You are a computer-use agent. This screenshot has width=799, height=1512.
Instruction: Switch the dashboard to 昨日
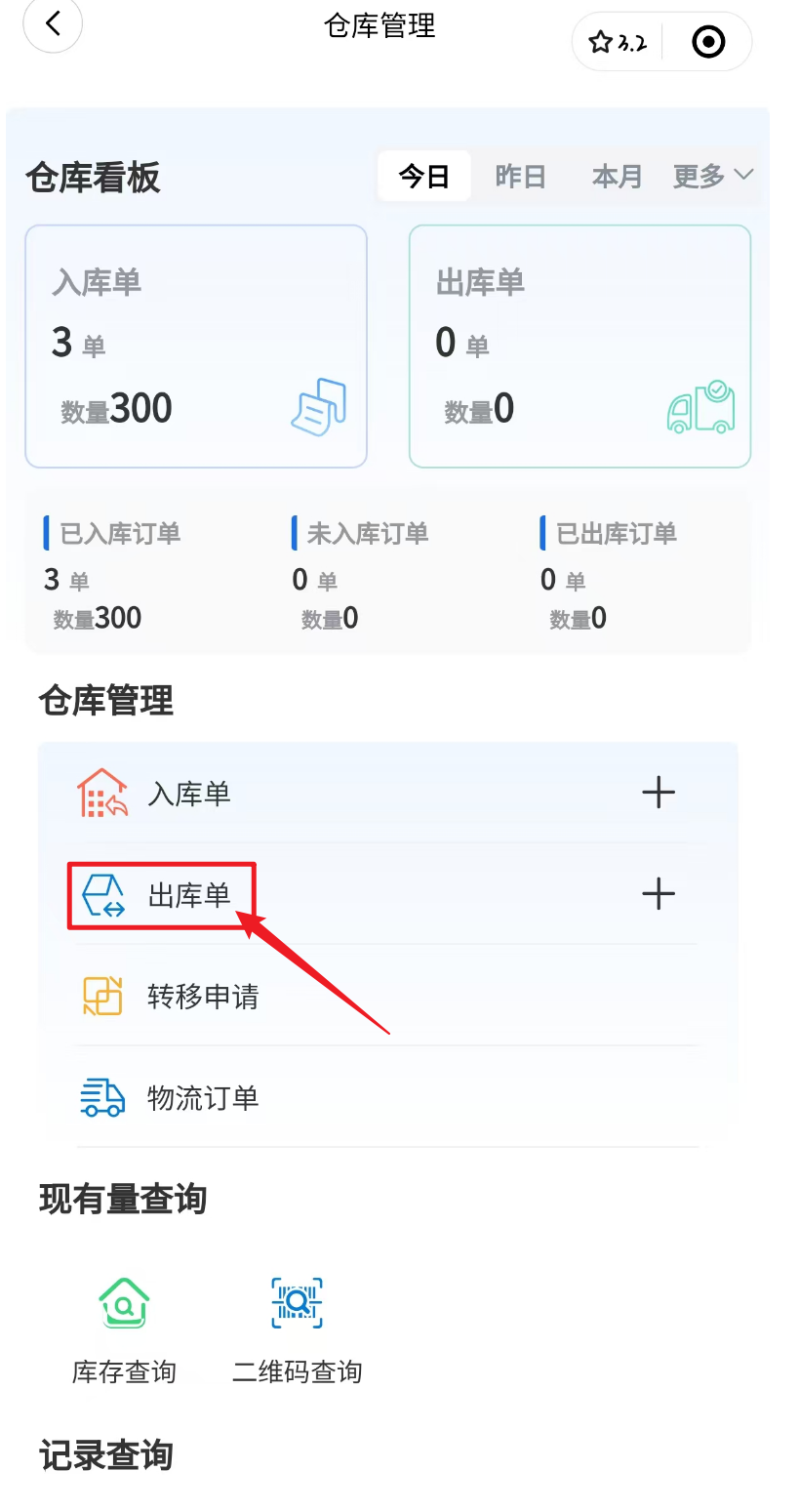pyautogui.click(x=520, y=177)
